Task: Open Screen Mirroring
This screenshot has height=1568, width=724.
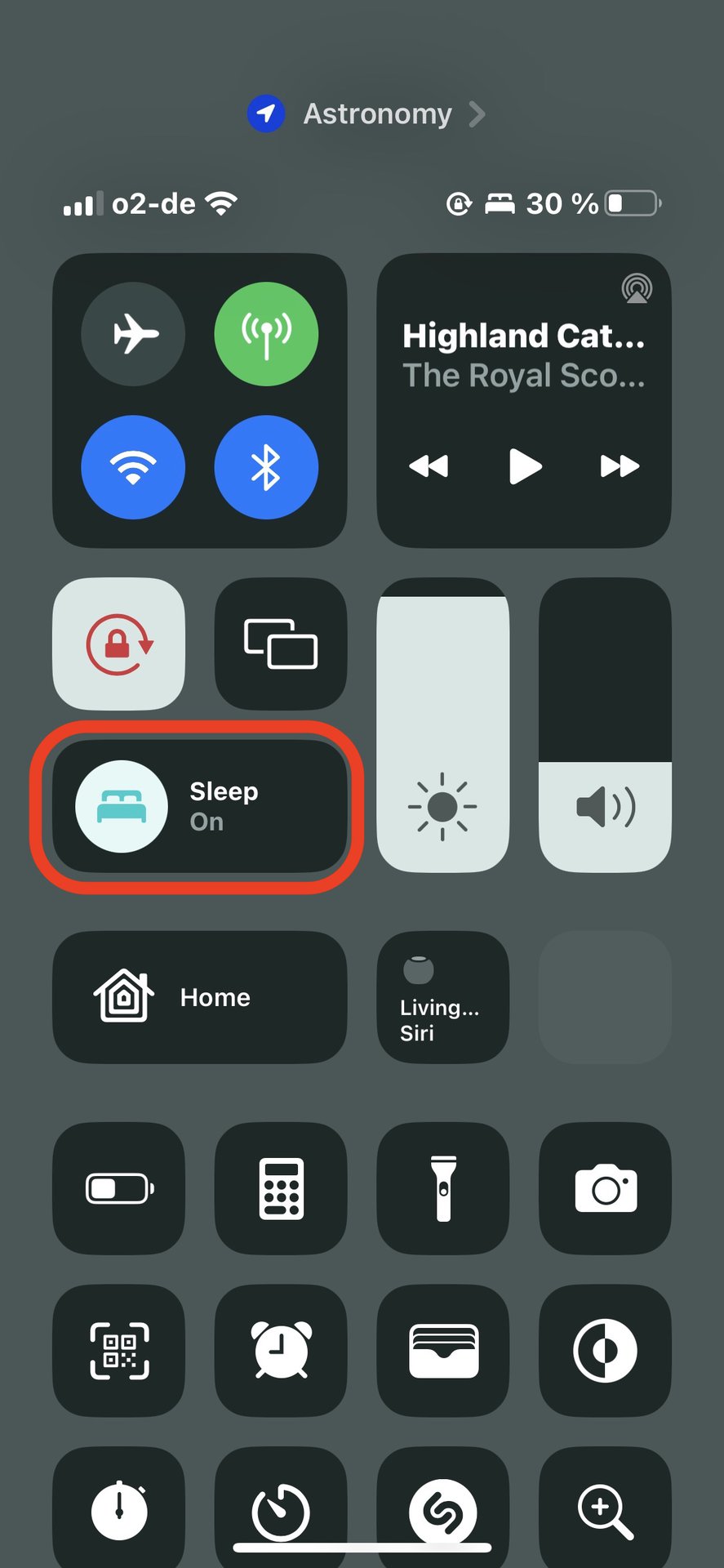Action: [281, 644]
